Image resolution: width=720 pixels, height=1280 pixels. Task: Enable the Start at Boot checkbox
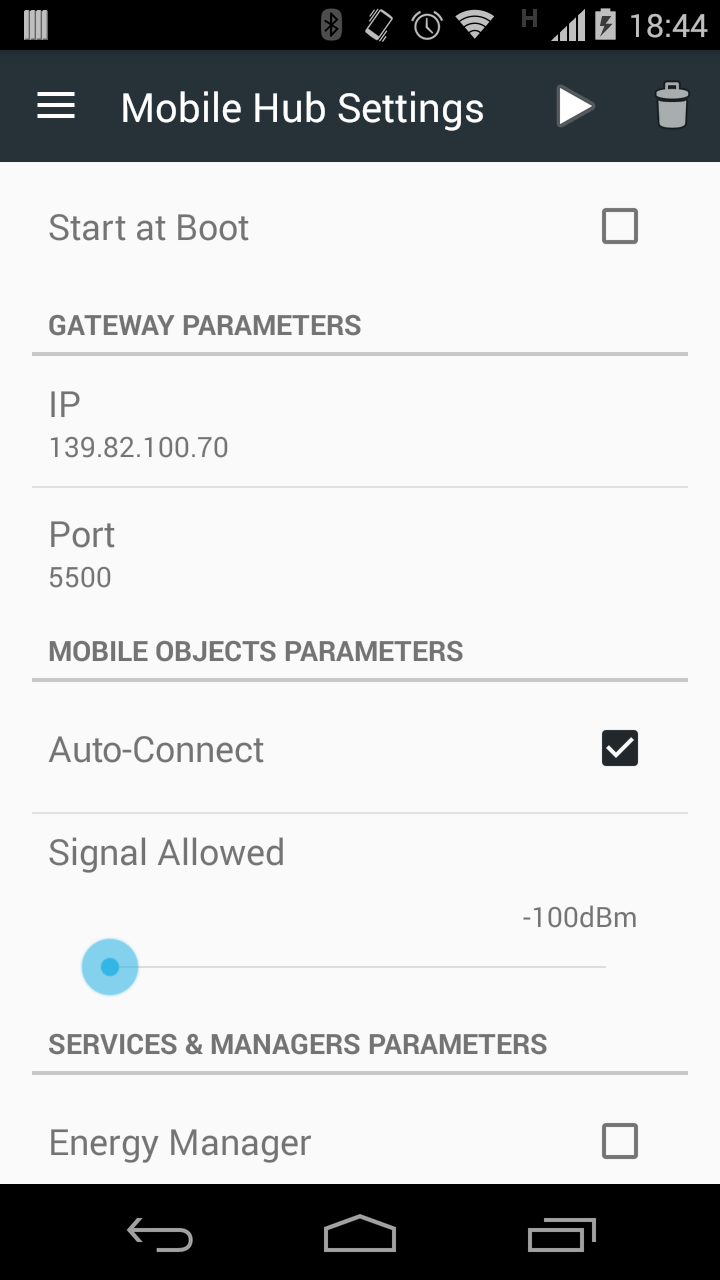coord(619,227)
